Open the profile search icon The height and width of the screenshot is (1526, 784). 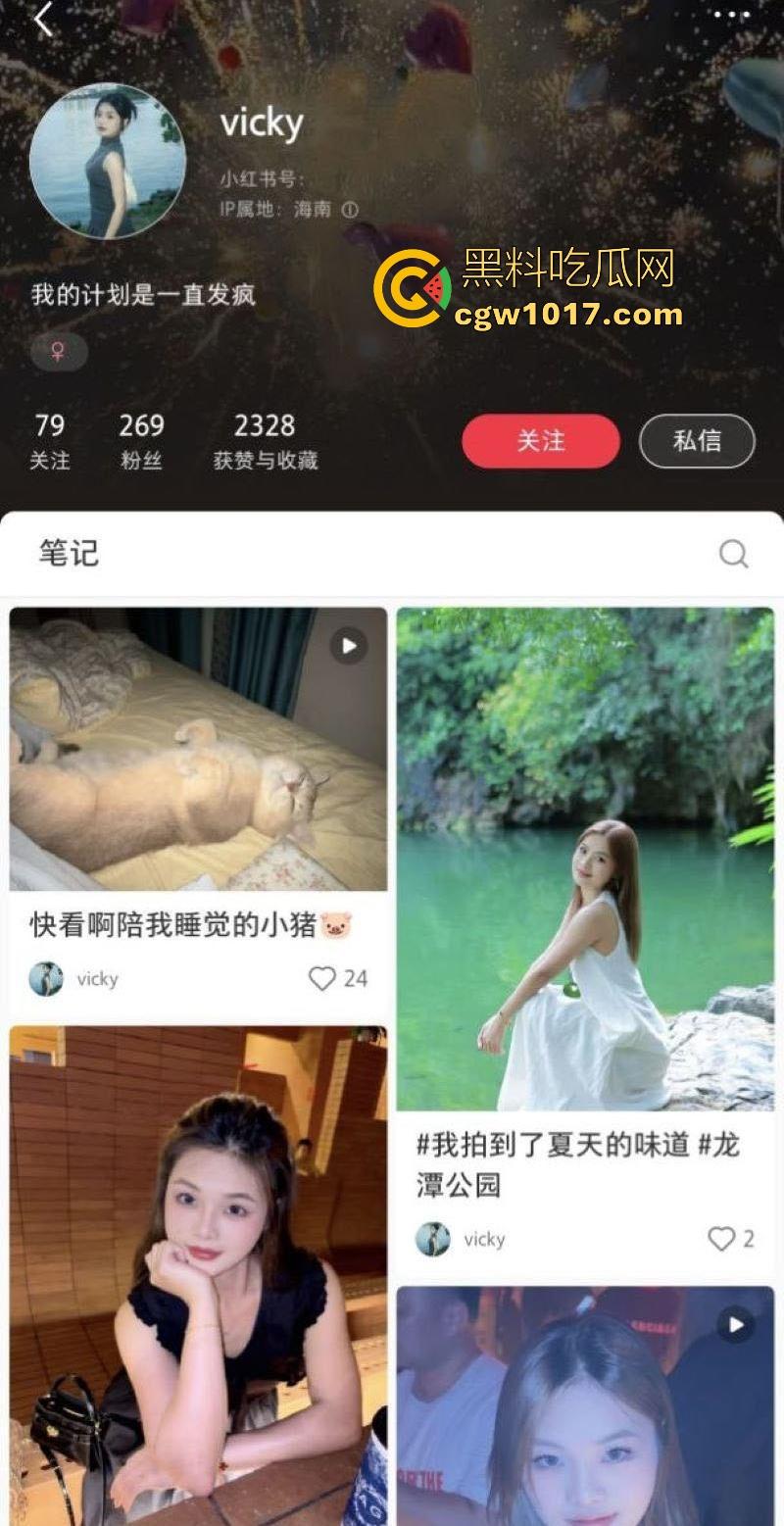click(733, 554)
